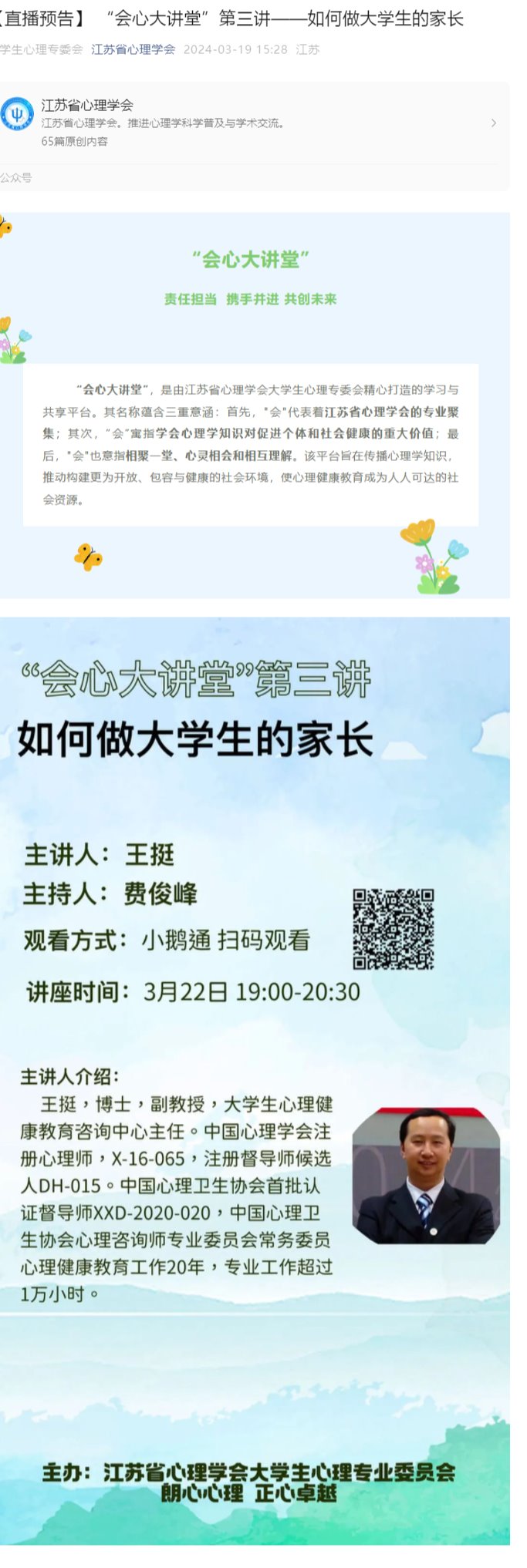Image resolution: width=527 pixels, height=1568 pixels.
Task: Open the 第三讲 lecture poster image
Action: pyautogui.click(x=255, y=1079)
